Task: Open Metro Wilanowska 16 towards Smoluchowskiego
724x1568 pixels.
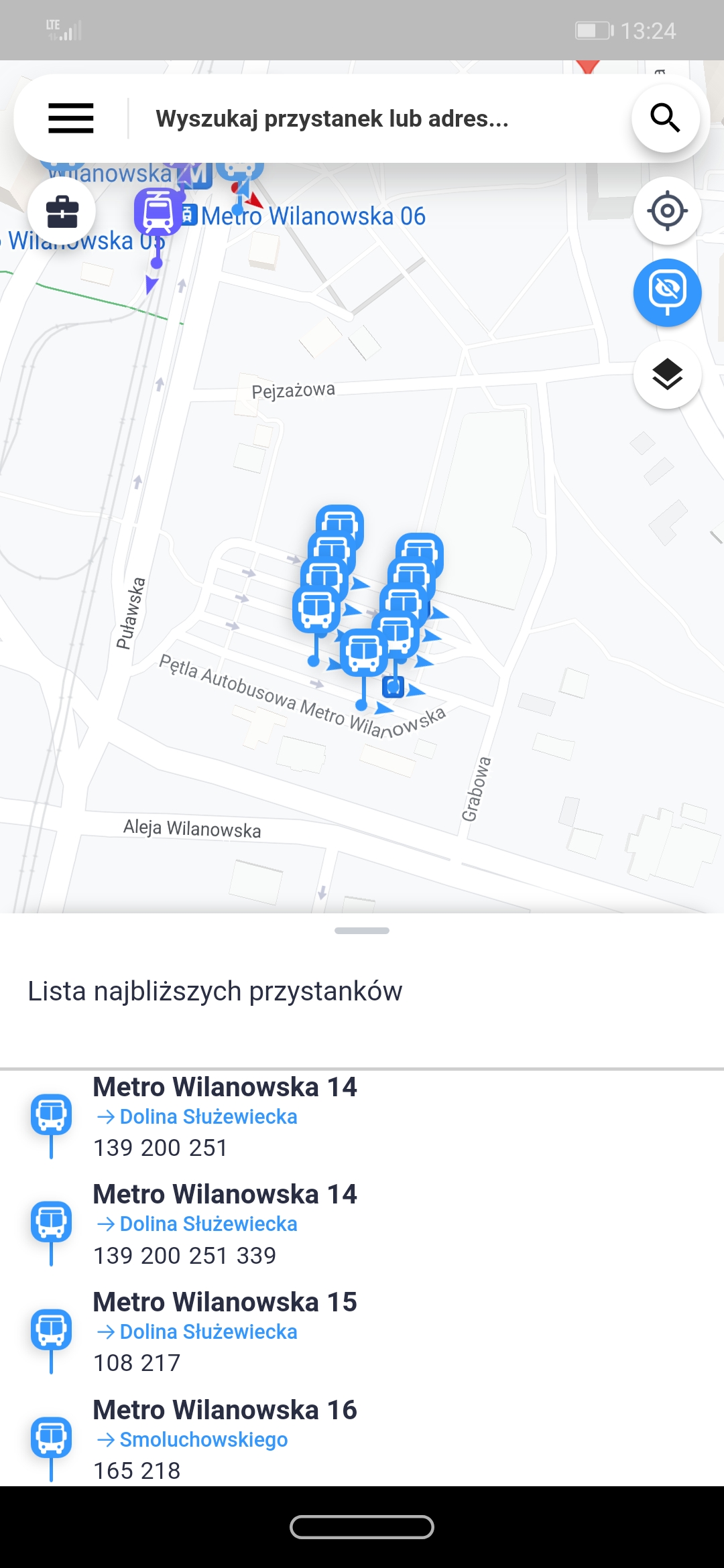Action: [x=362, y=1439]
